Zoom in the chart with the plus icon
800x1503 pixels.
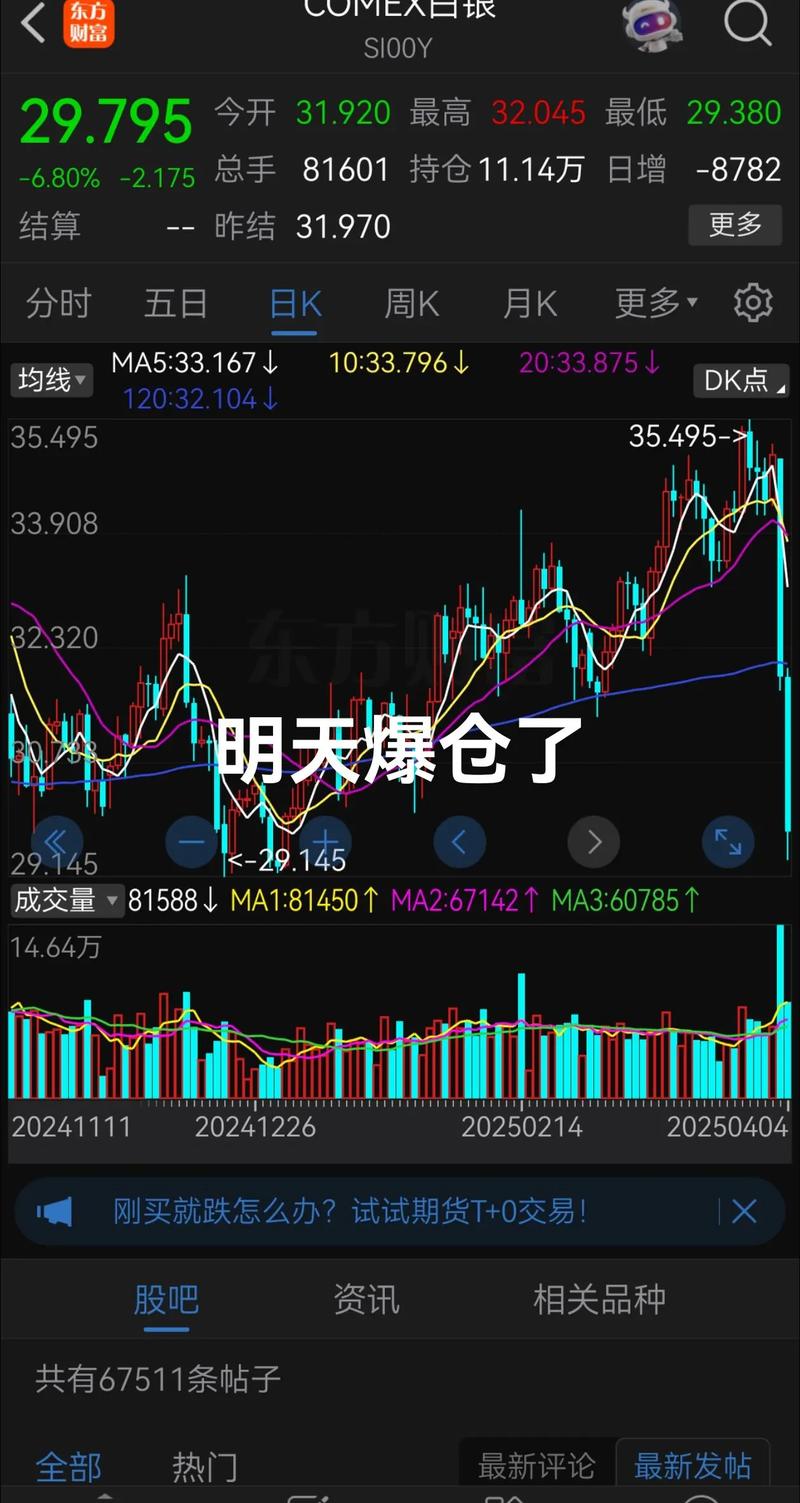point(325,842)
